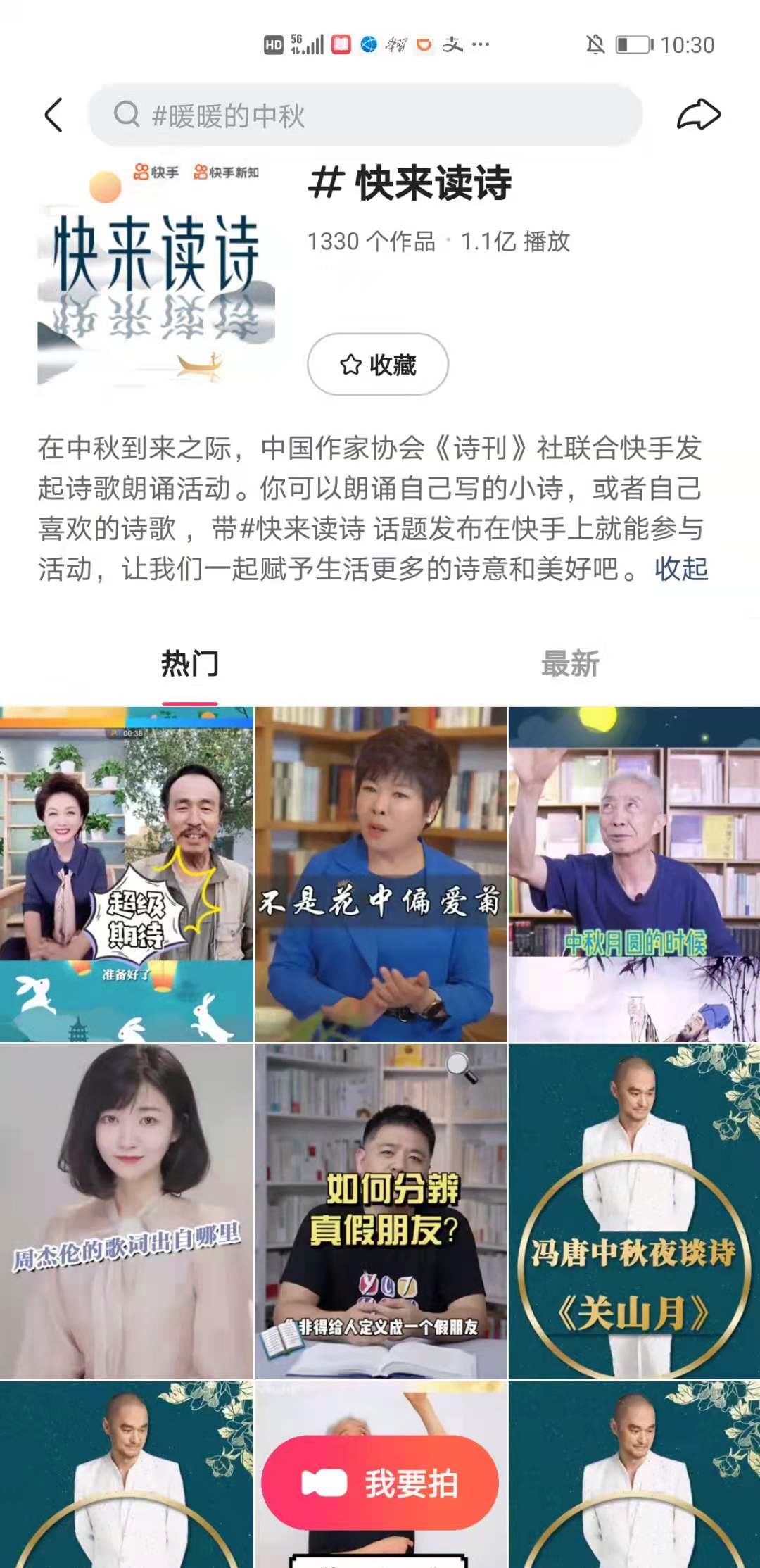
Task: Play the 不是花中偏爱菊 video
Action: [x=381, y=874]
